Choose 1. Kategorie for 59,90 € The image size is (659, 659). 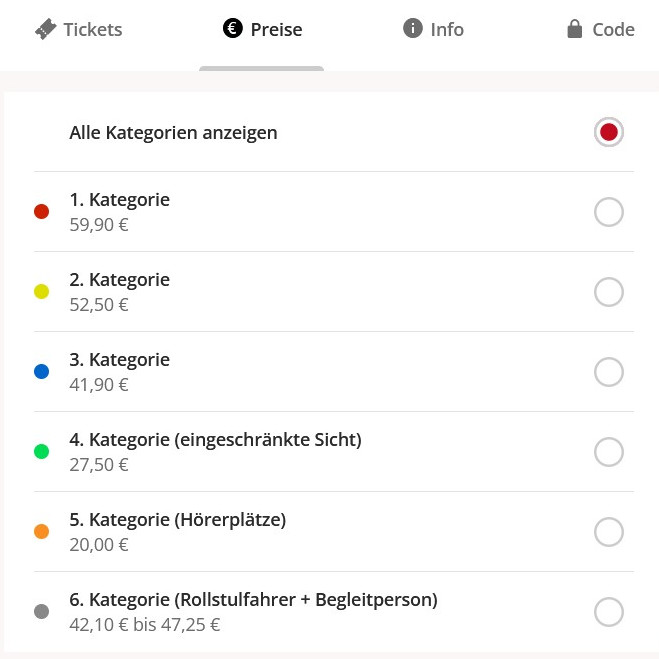(x=608, y=212)
